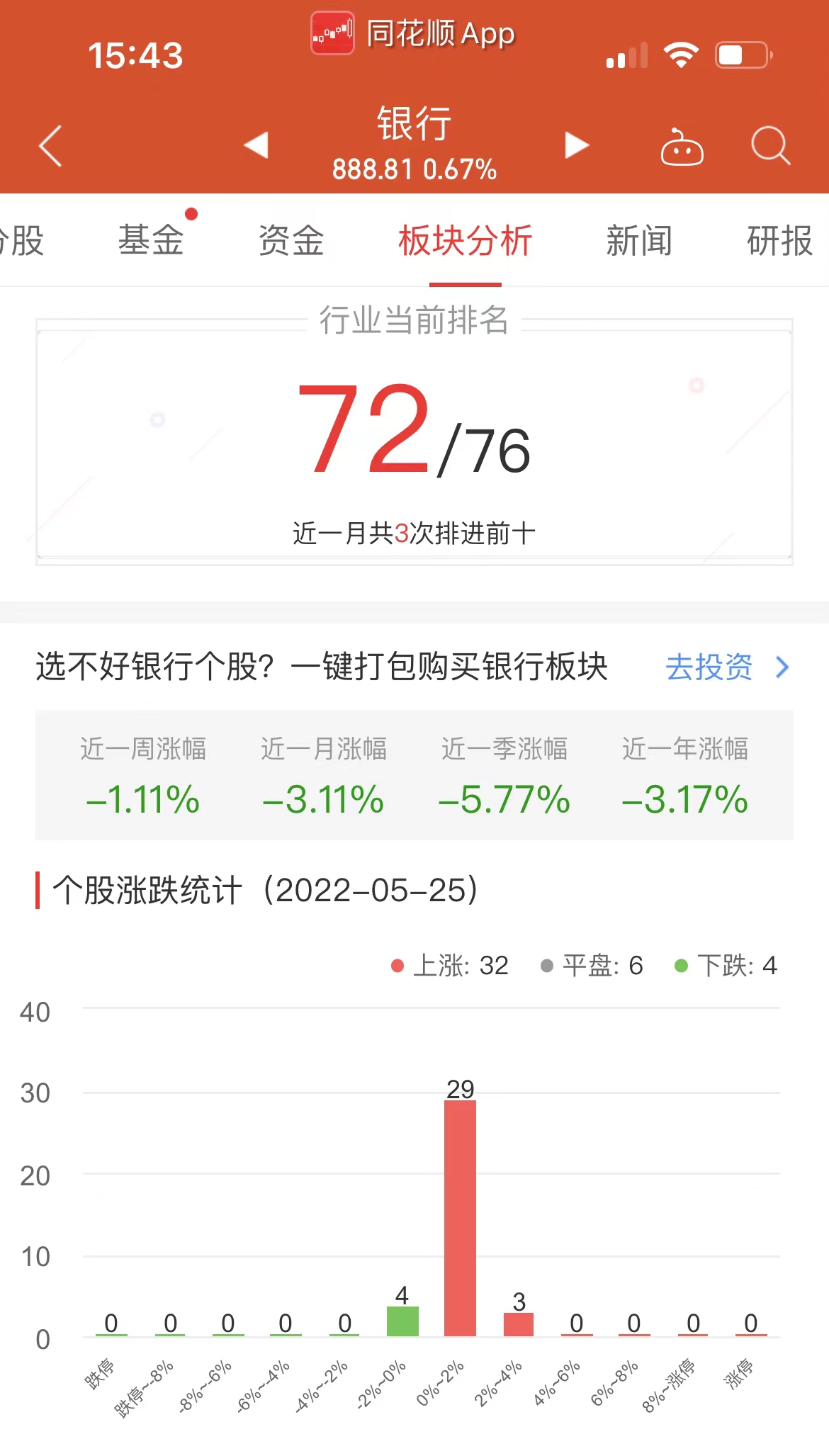Image resolution: width=829 pixels, height=1456 pixels.
Task: Select the 板块分析 tab
Action: (465, 240)
